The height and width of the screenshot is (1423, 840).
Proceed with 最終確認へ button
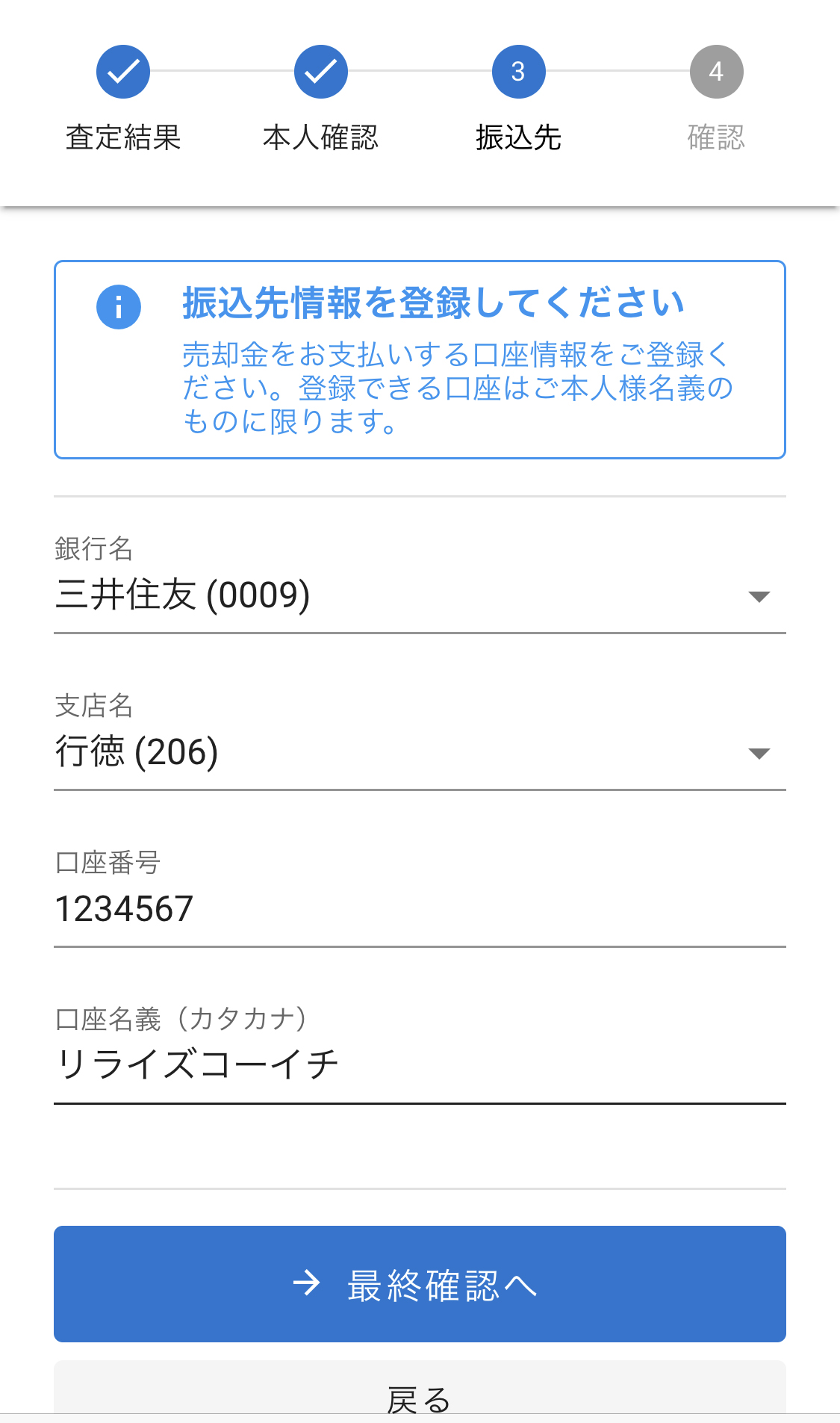419,1284
